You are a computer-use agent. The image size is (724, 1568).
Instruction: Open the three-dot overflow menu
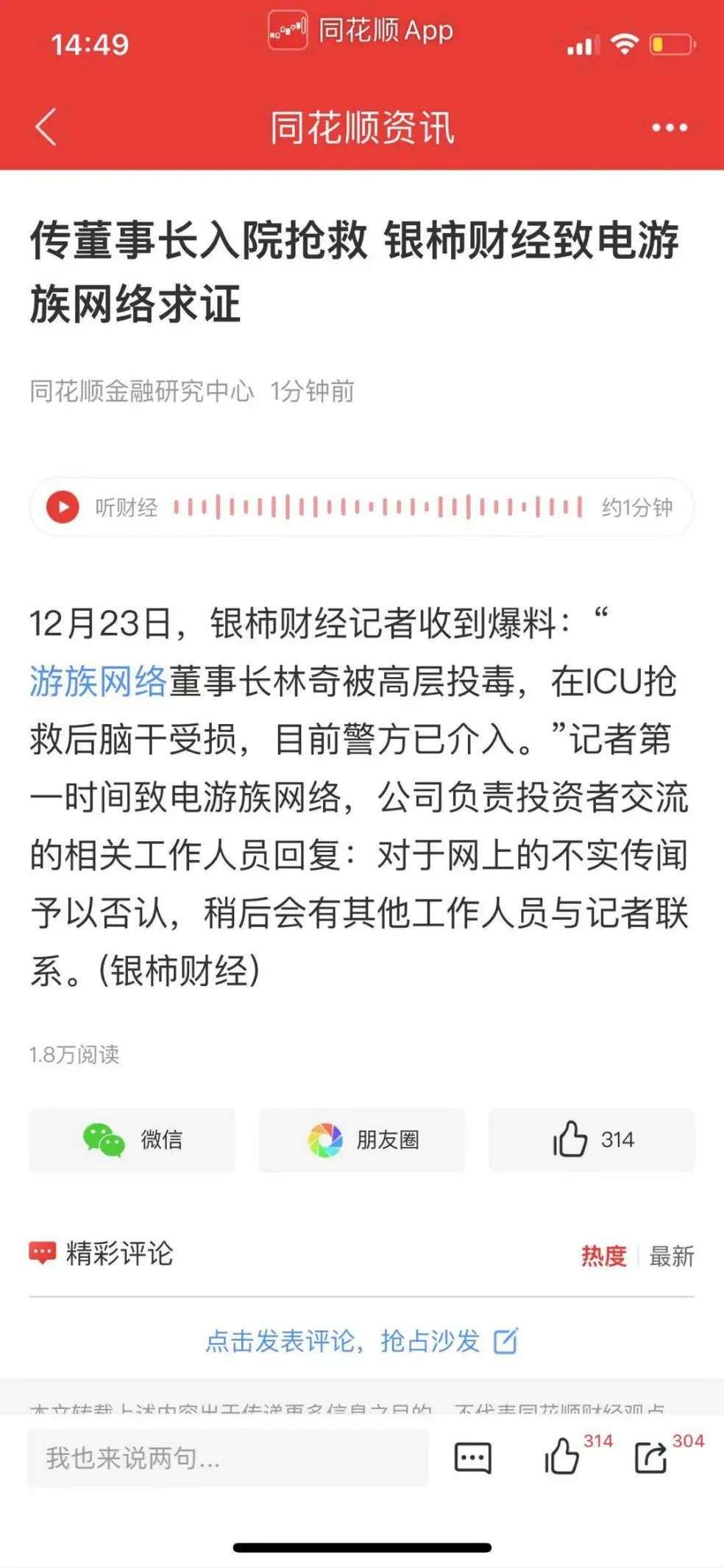pos(670,128)
